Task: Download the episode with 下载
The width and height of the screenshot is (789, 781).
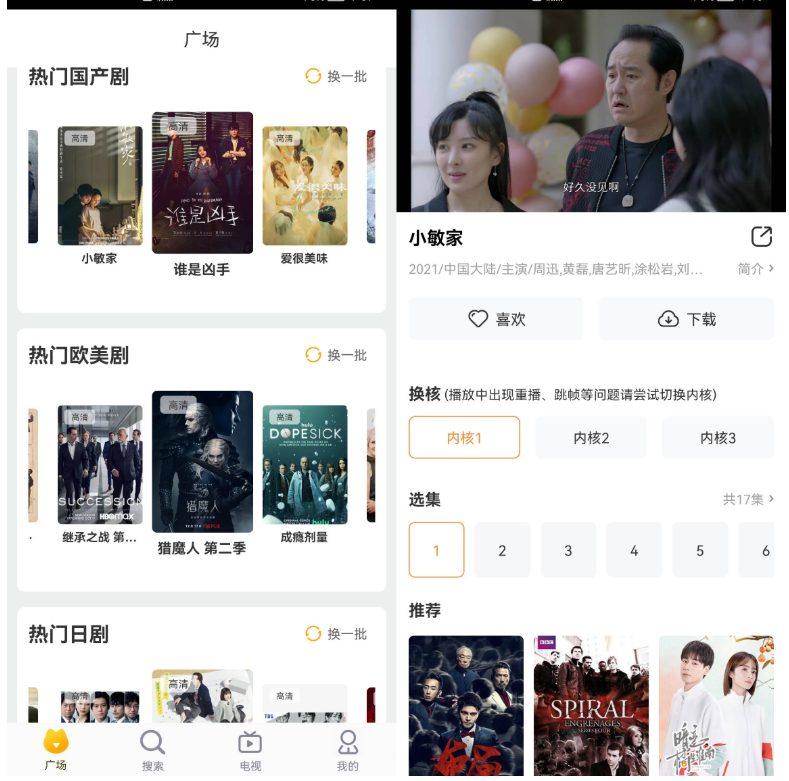Action: 686,319
